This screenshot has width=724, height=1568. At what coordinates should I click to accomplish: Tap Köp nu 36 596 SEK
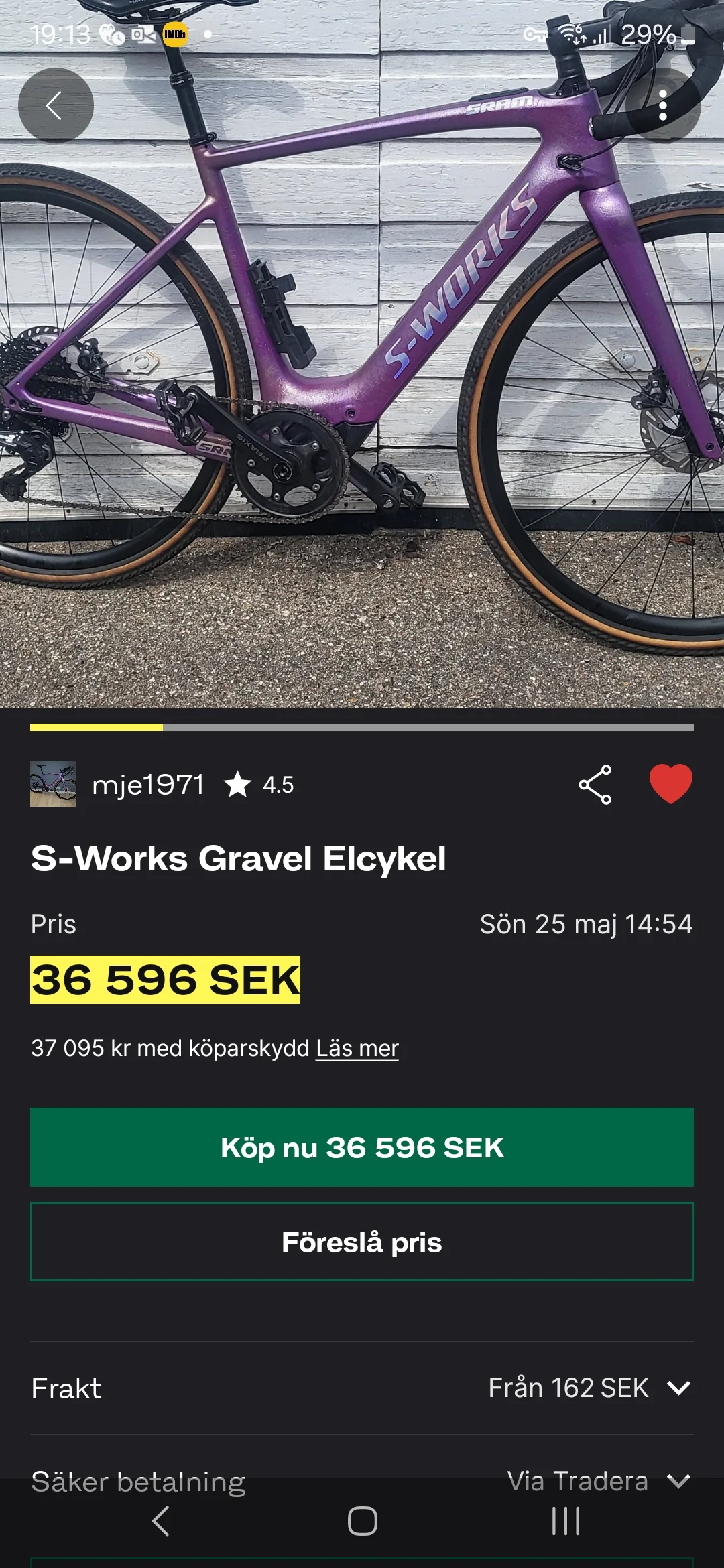click(x=362, y=1147)
